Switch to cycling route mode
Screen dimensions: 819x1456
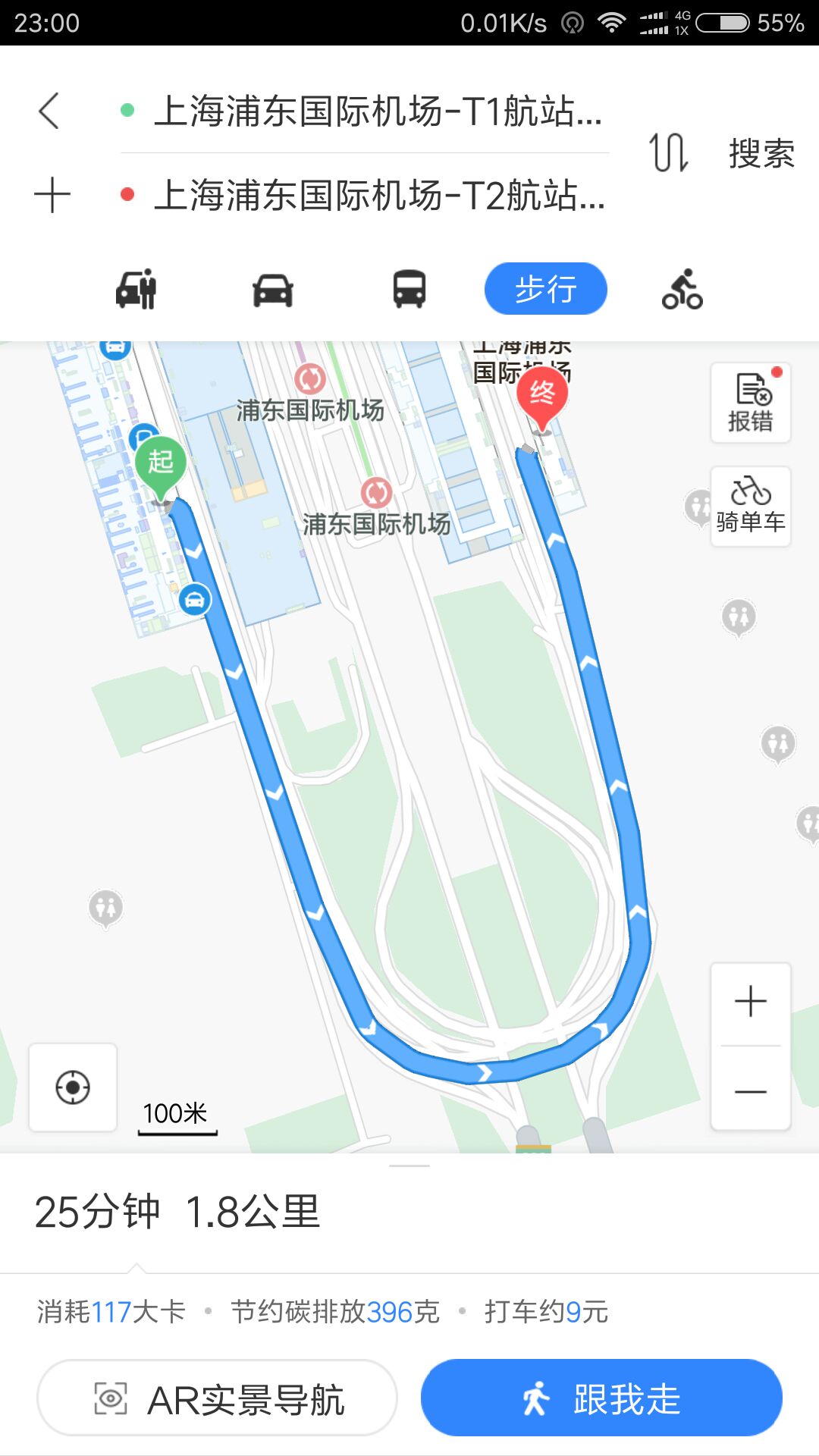click(682, 289)
